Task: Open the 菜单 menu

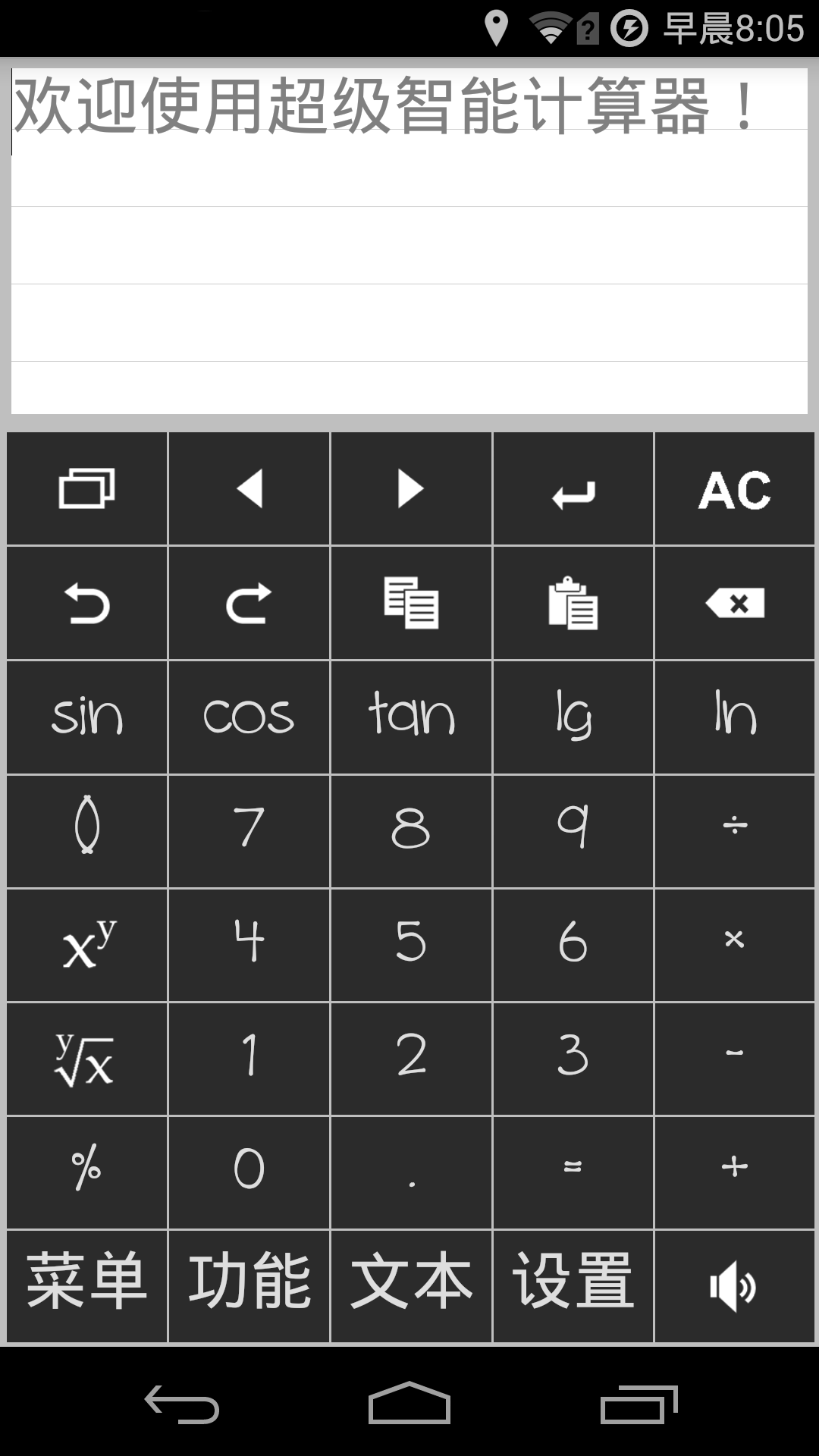Action: click(x=87, y=1286)
